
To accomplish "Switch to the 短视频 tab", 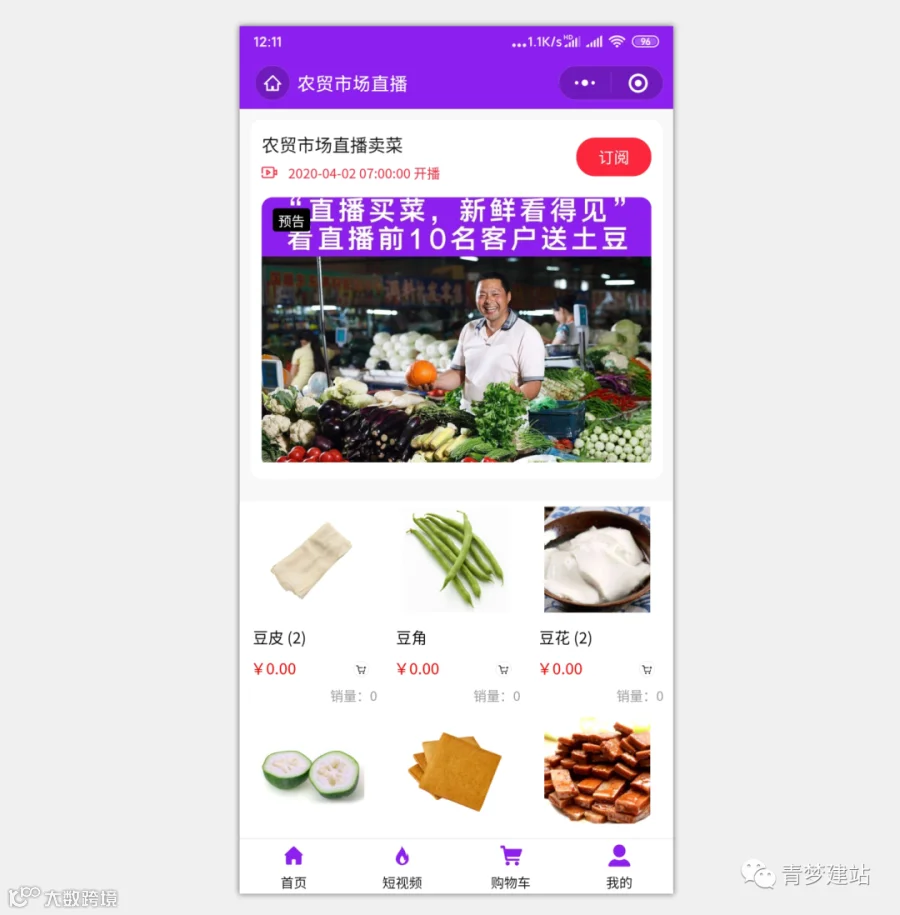I will pos(402,867).
